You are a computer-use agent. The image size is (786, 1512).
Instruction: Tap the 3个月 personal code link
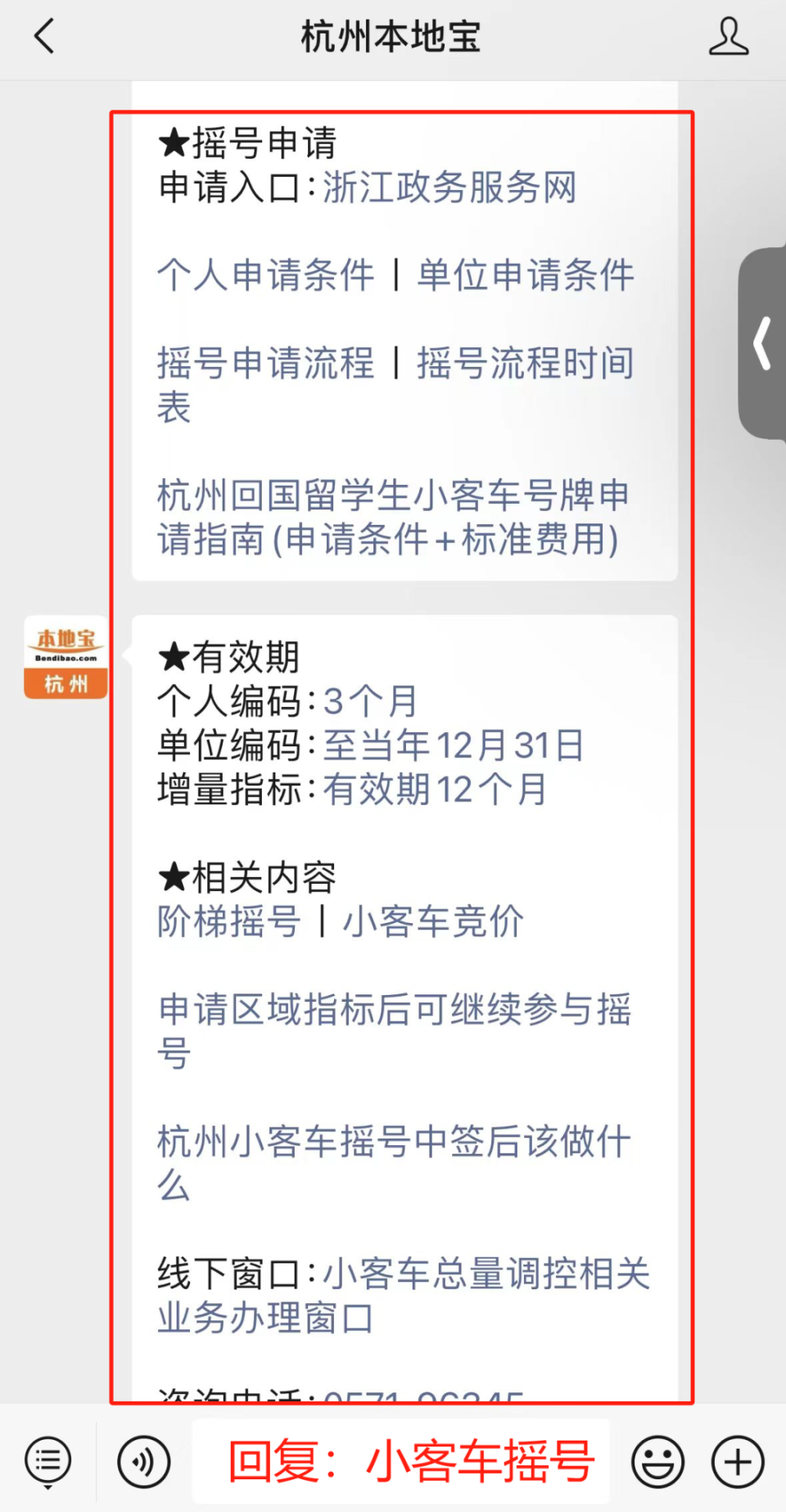point(370,702)
